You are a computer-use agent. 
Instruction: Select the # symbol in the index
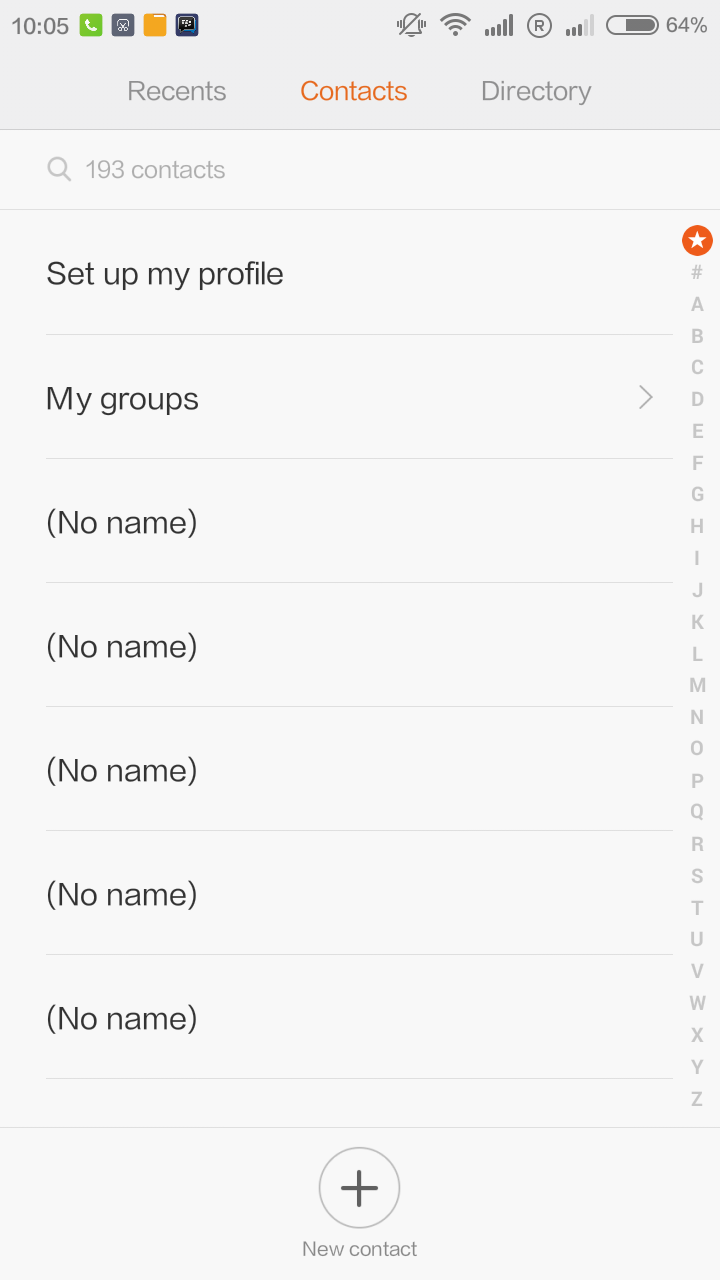click(697, 272)
